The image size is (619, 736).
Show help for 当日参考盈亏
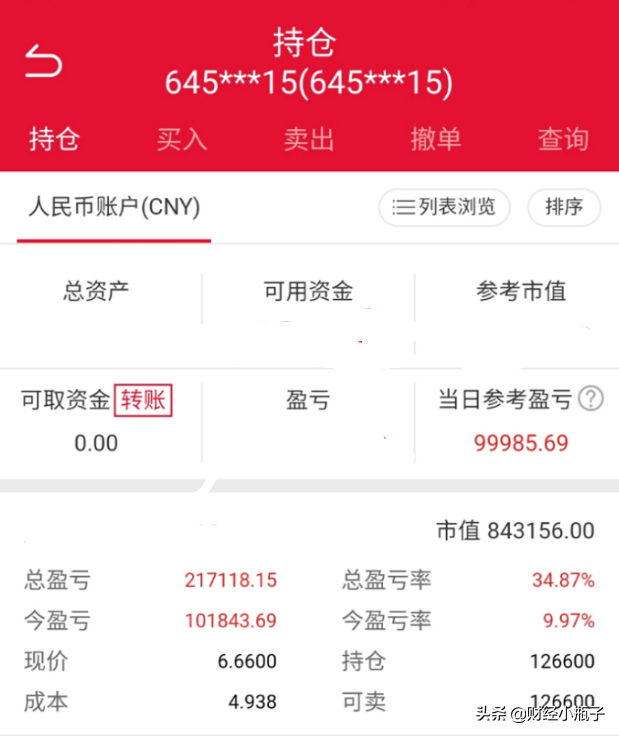click(x=592, y=400)
